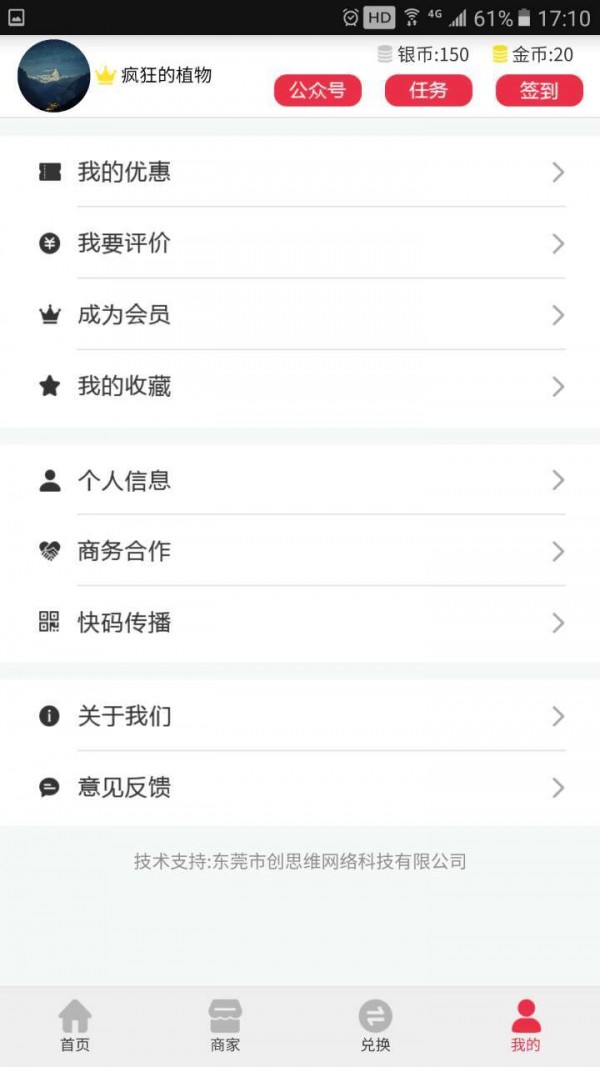Tap the 公众号 button

click(317, 90)
